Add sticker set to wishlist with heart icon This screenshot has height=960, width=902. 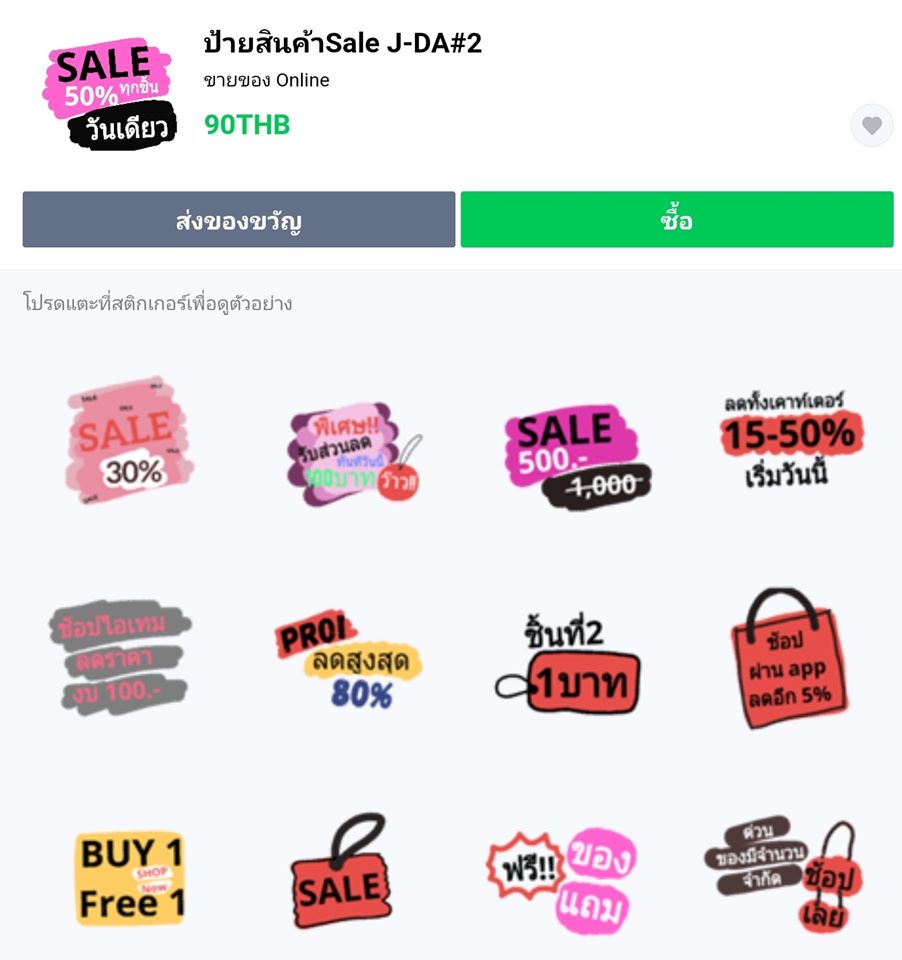point(871,126)
